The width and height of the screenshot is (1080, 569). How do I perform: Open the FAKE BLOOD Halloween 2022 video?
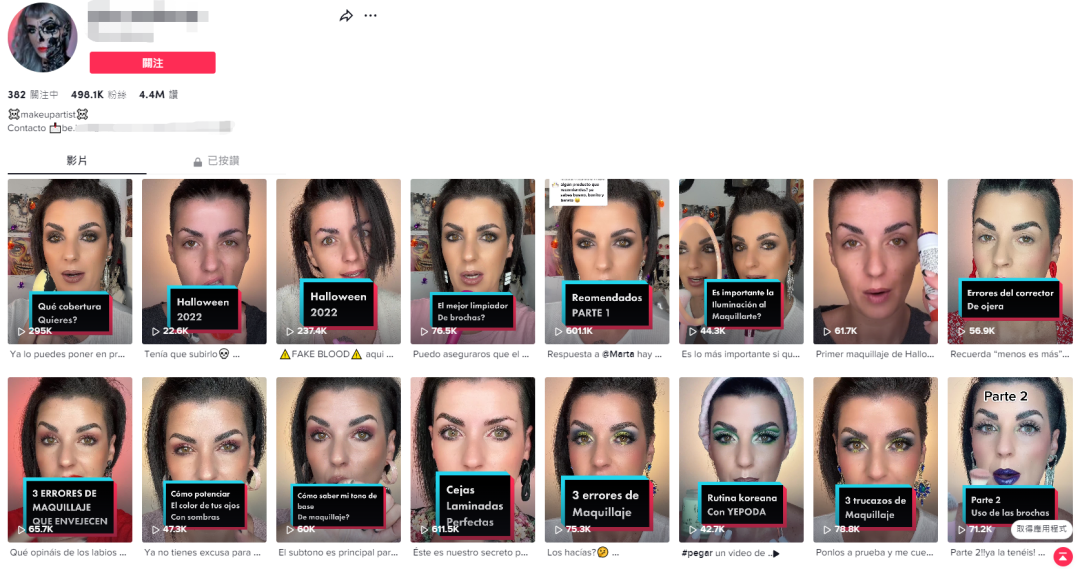338,261
